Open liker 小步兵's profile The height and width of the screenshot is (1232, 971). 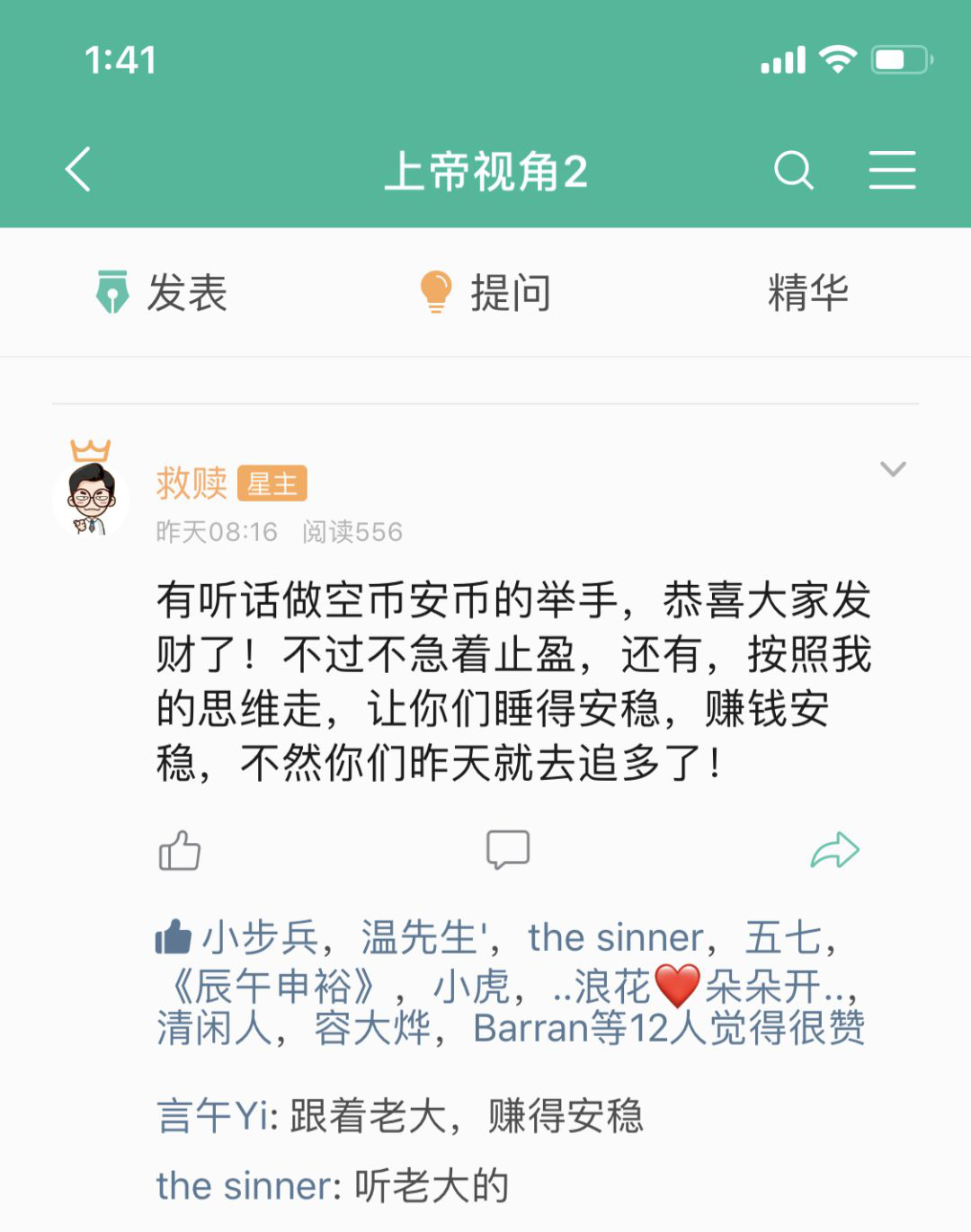(x=260, y=938)
